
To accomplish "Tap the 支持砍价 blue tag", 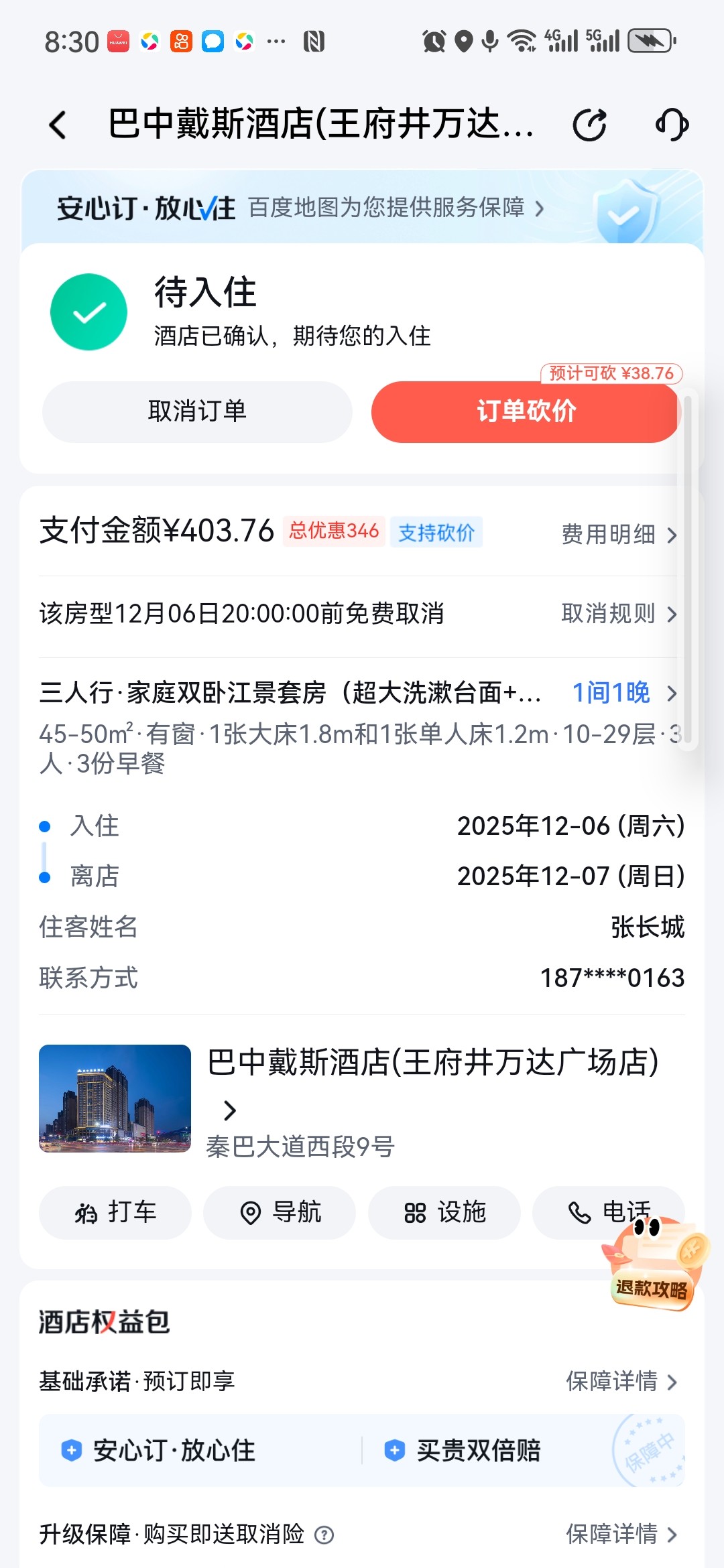I will (436, 533).
